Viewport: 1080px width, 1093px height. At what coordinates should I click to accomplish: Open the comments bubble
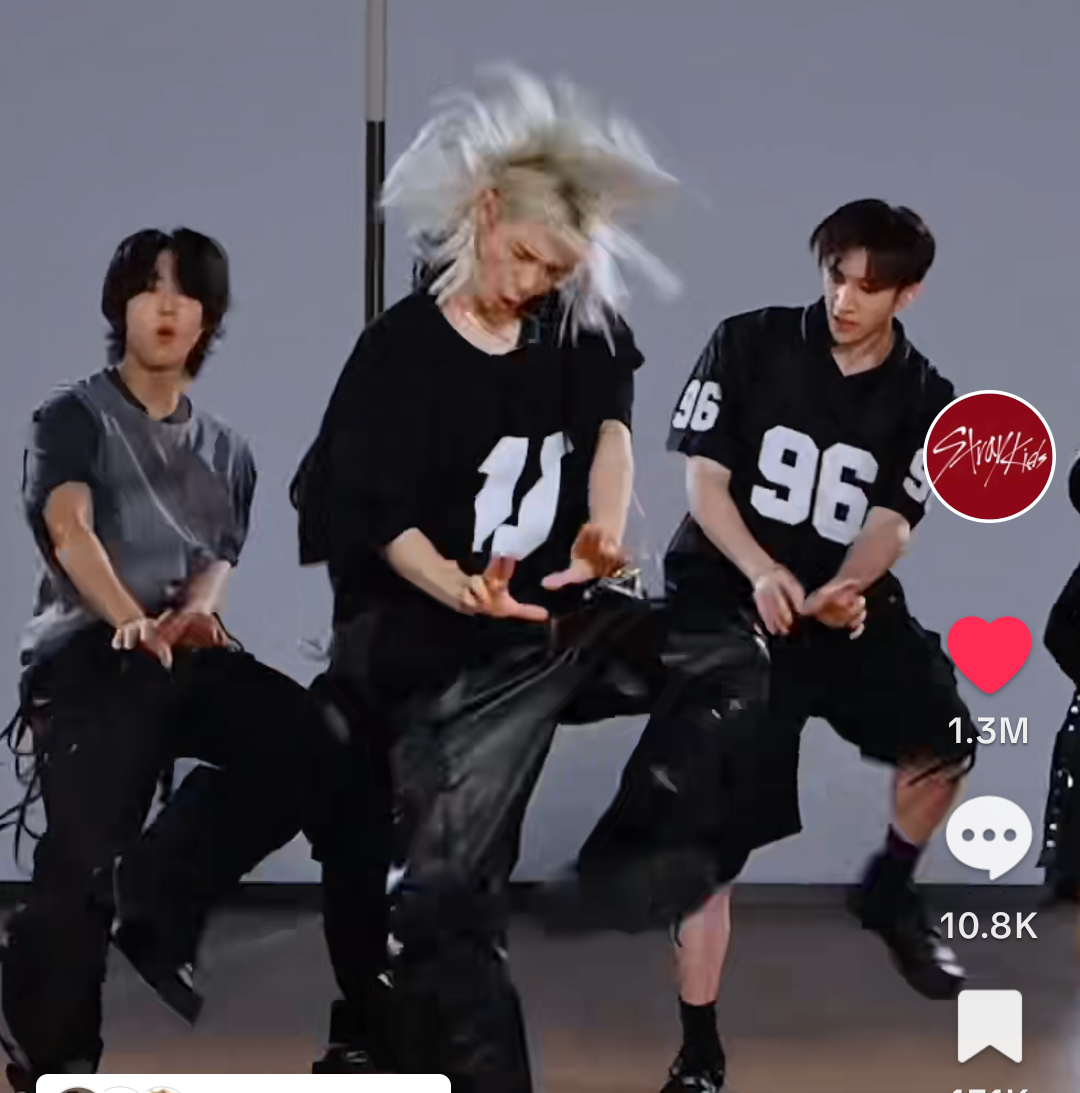click(x=989, y=837)
